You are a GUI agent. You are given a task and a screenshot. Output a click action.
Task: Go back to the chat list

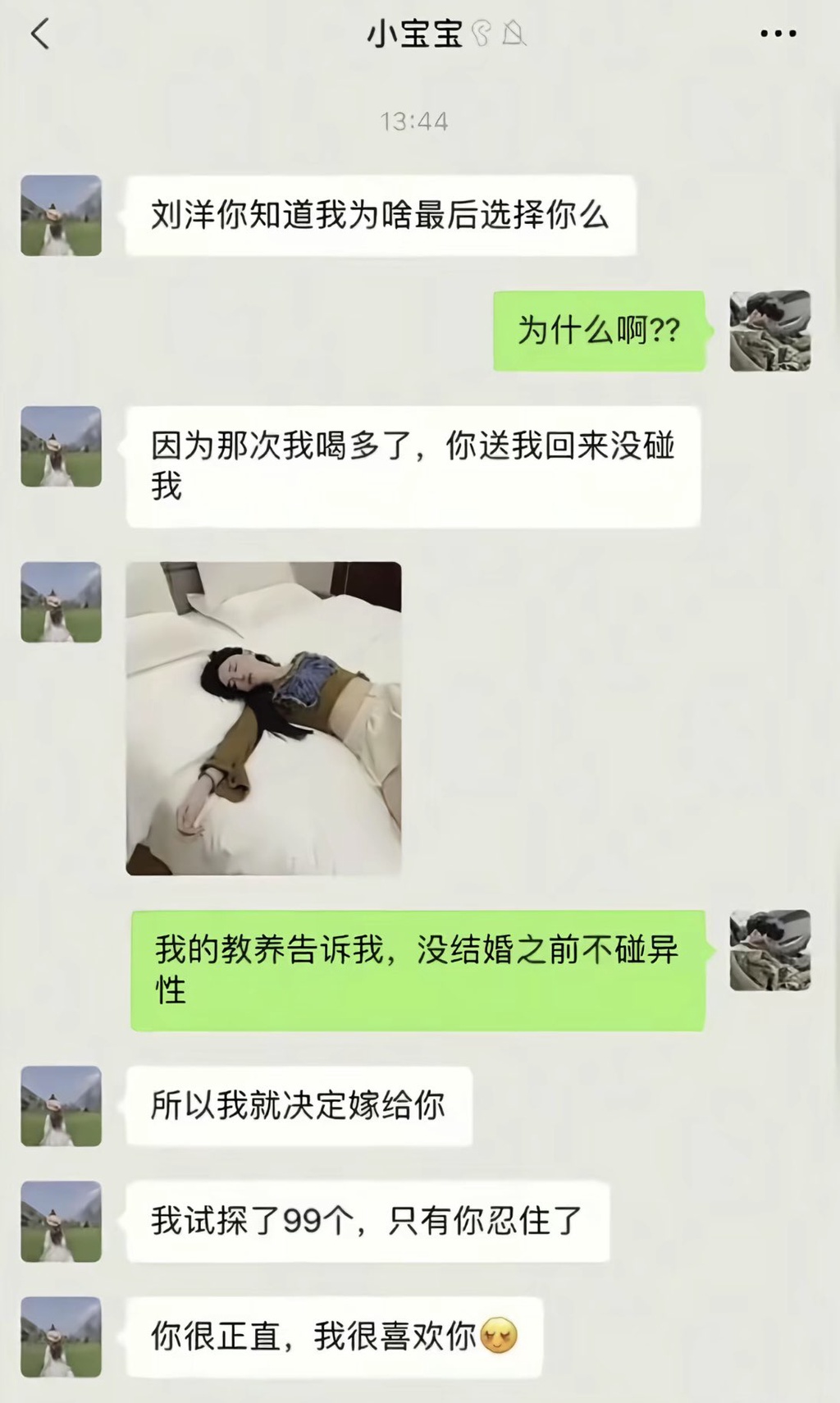pos(40,34)
